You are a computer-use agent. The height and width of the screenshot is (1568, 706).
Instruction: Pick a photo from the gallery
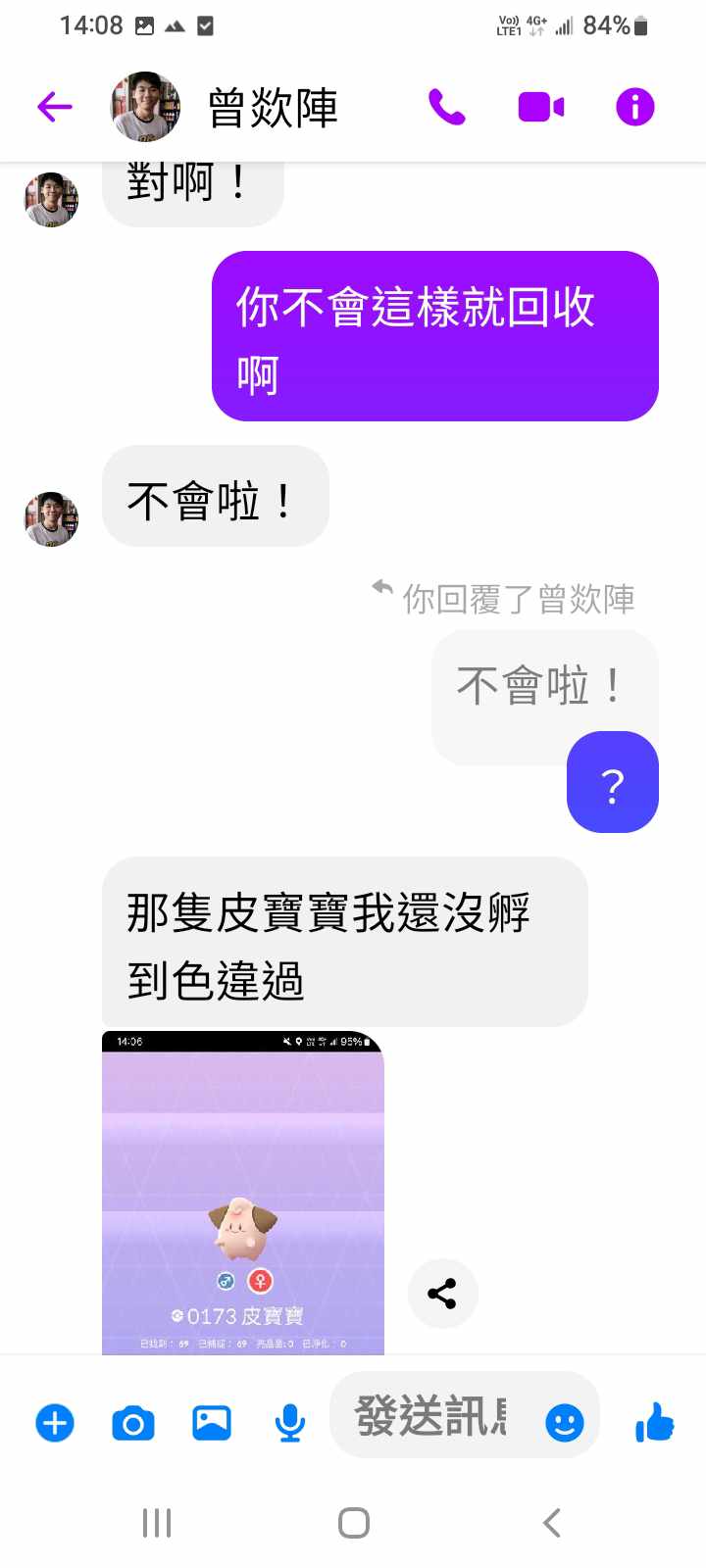pos(212,1422)
